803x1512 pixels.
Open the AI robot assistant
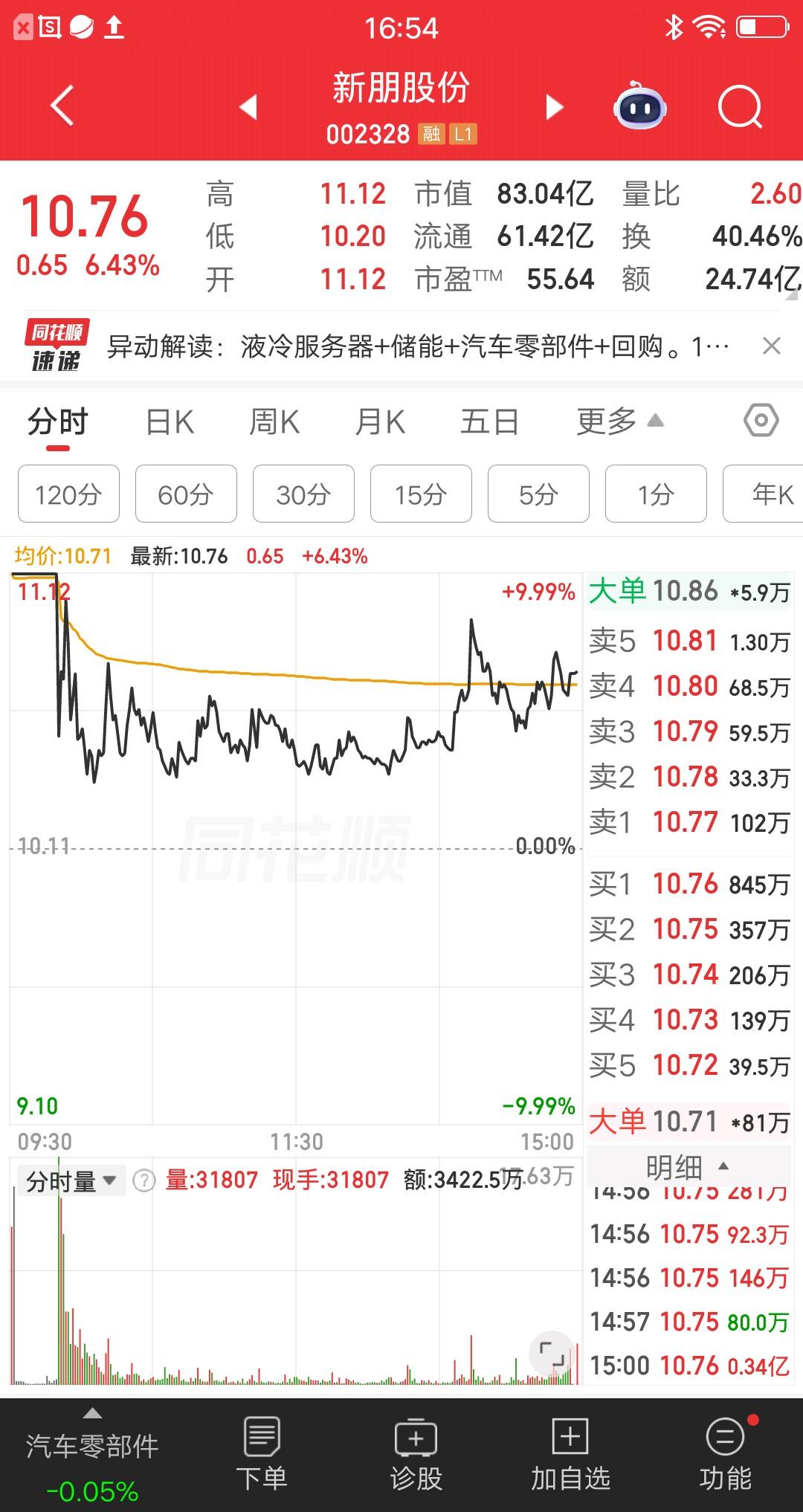641,106
